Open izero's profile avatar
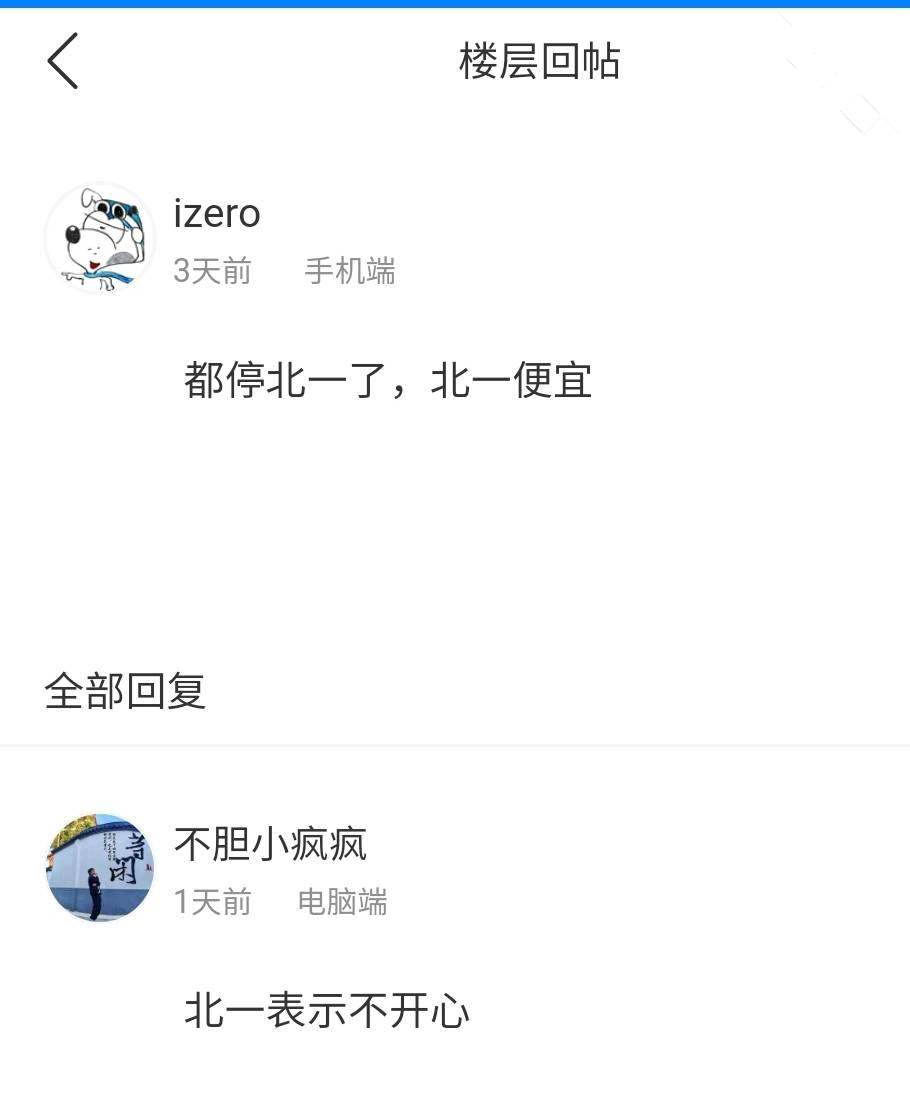 coord(100,238)
